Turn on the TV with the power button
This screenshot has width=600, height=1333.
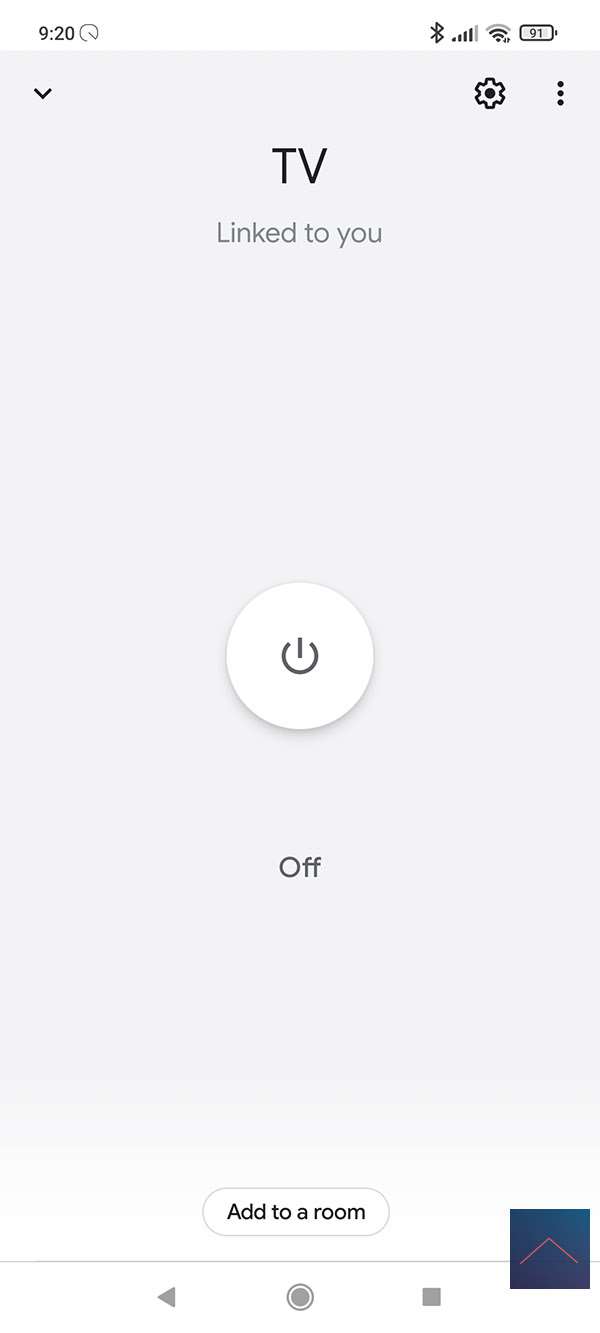(300, 656)
